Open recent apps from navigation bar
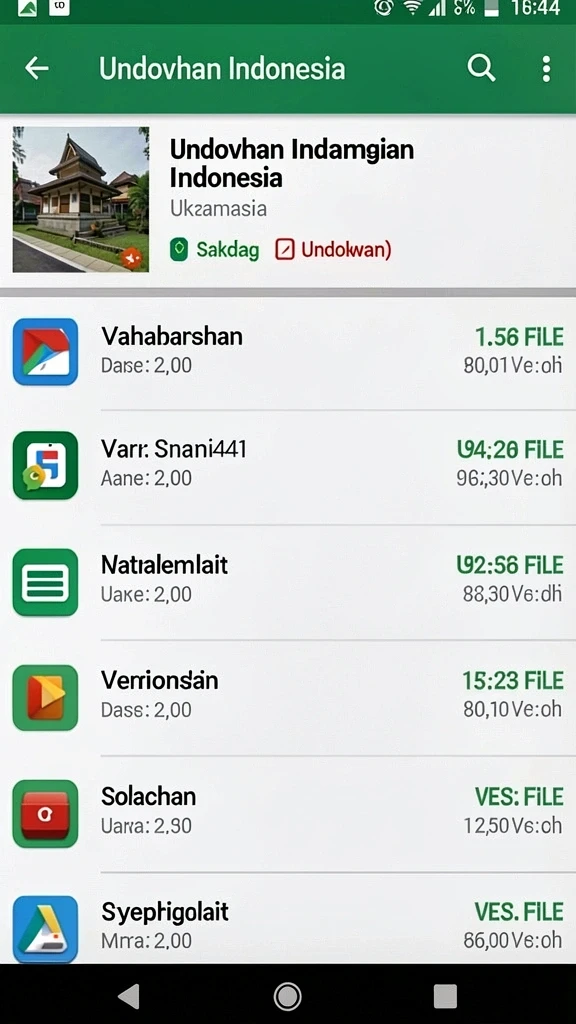 tap(445, 996)
